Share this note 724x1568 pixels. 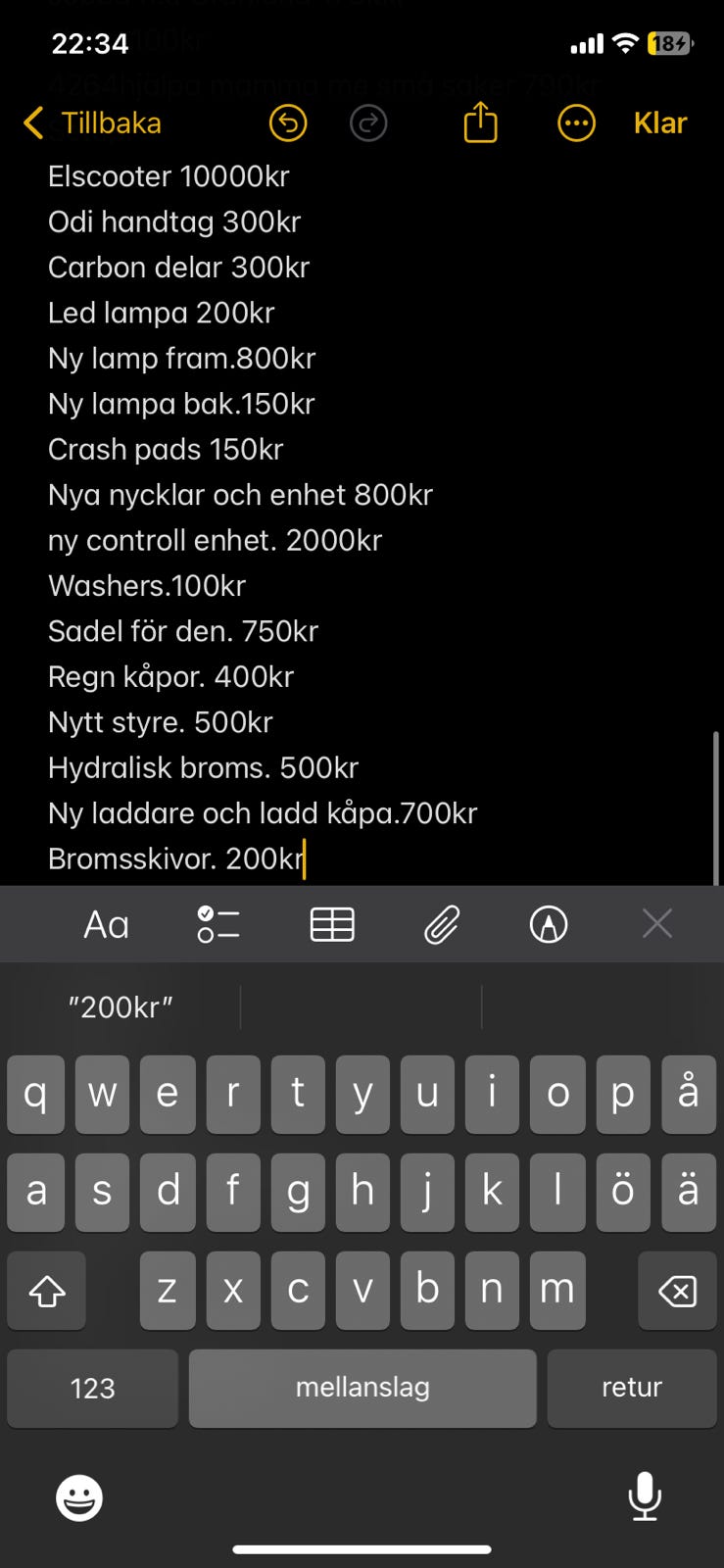[x=480, y=123]
